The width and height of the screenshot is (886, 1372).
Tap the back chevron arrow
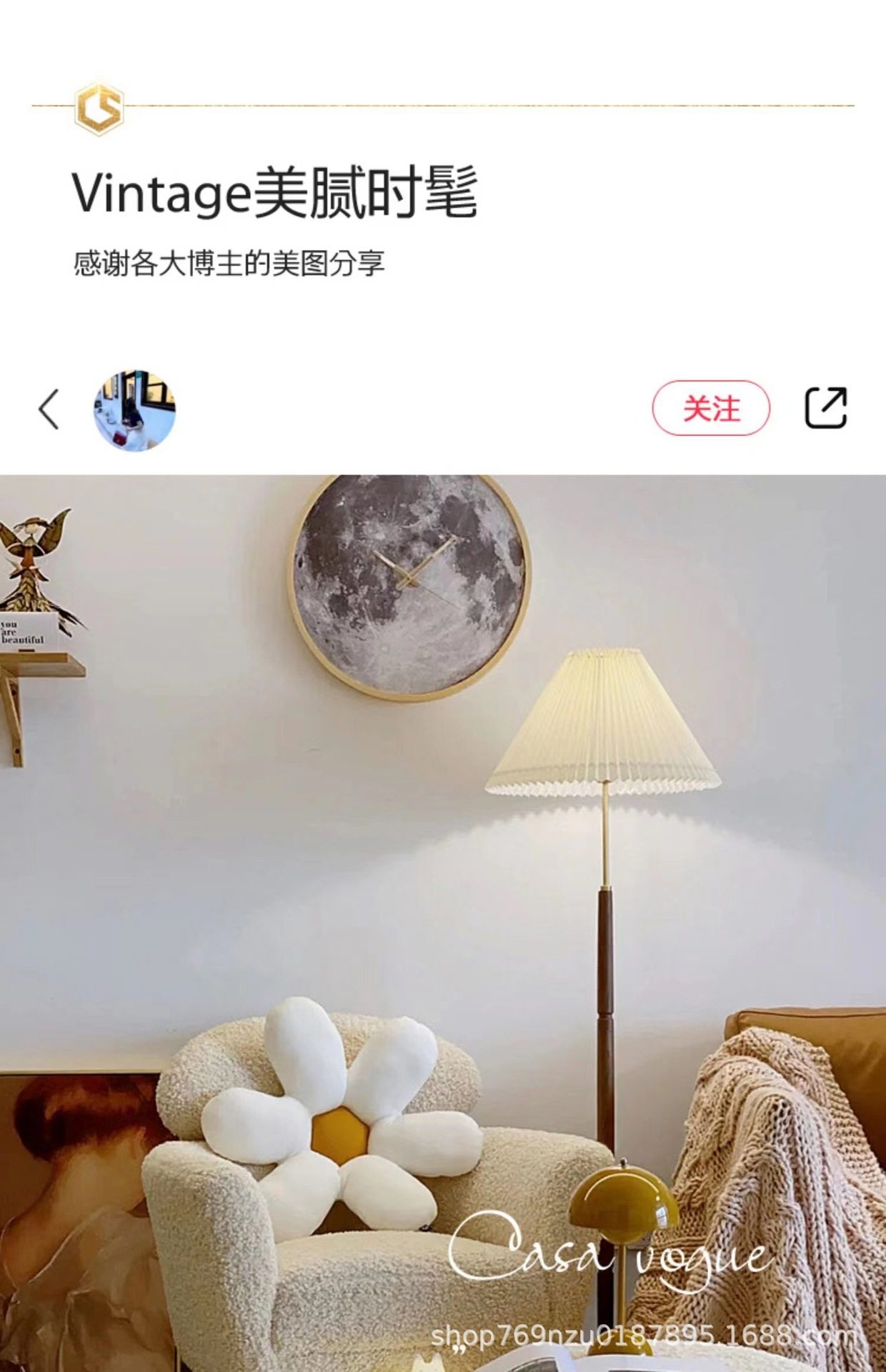[x=47, y=407]
